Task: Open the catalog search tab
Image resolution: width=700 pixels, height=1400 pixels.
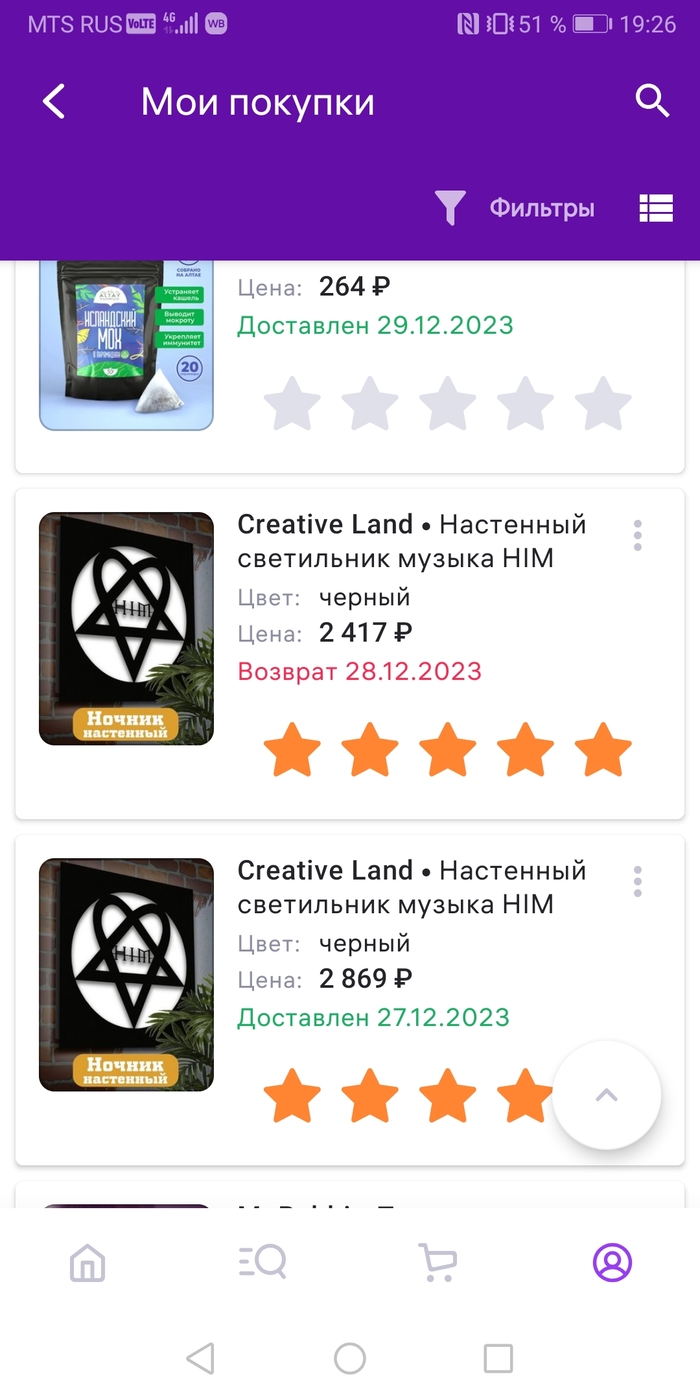Action: pos(263,1264)
